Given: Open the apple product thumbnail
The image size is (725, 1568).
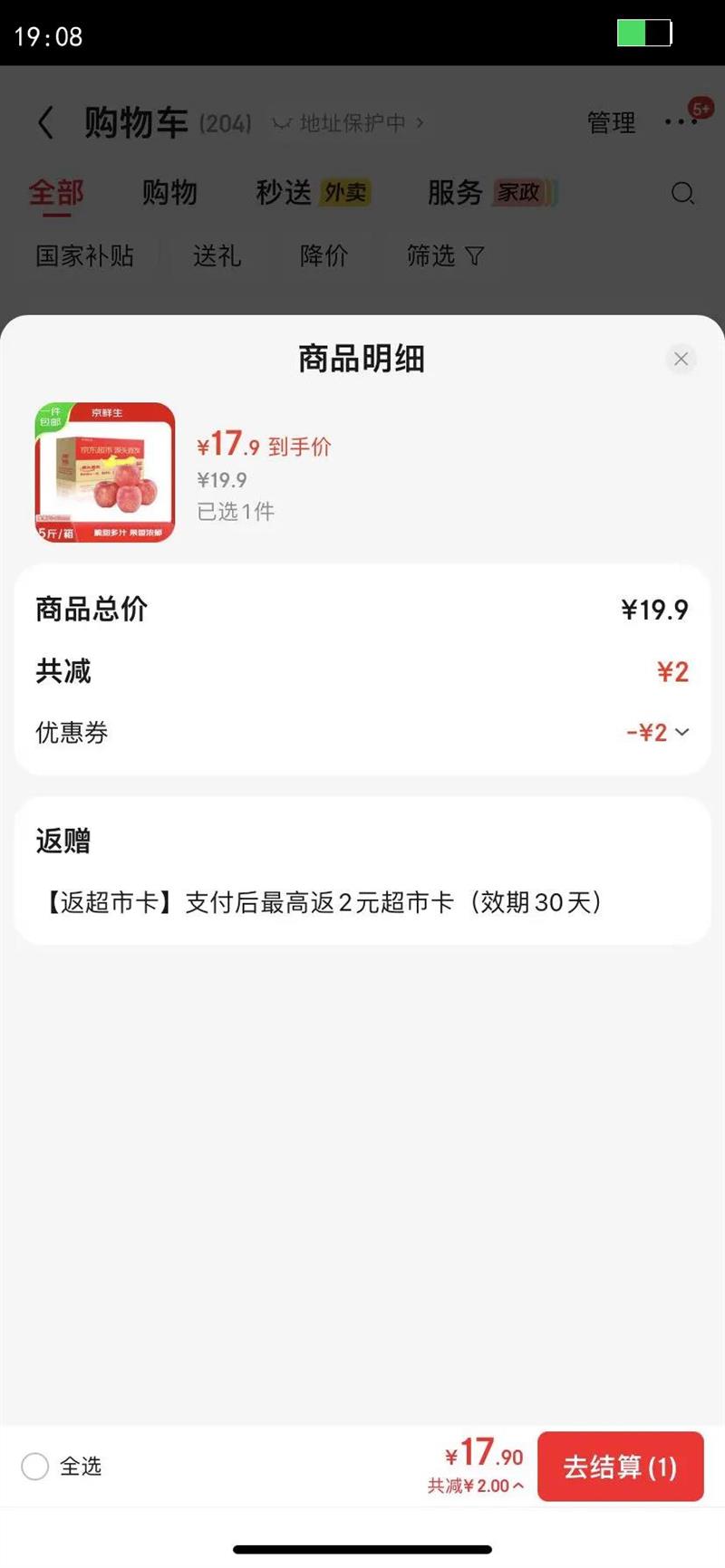Looking at the screenshot, I should pos(105,473).
